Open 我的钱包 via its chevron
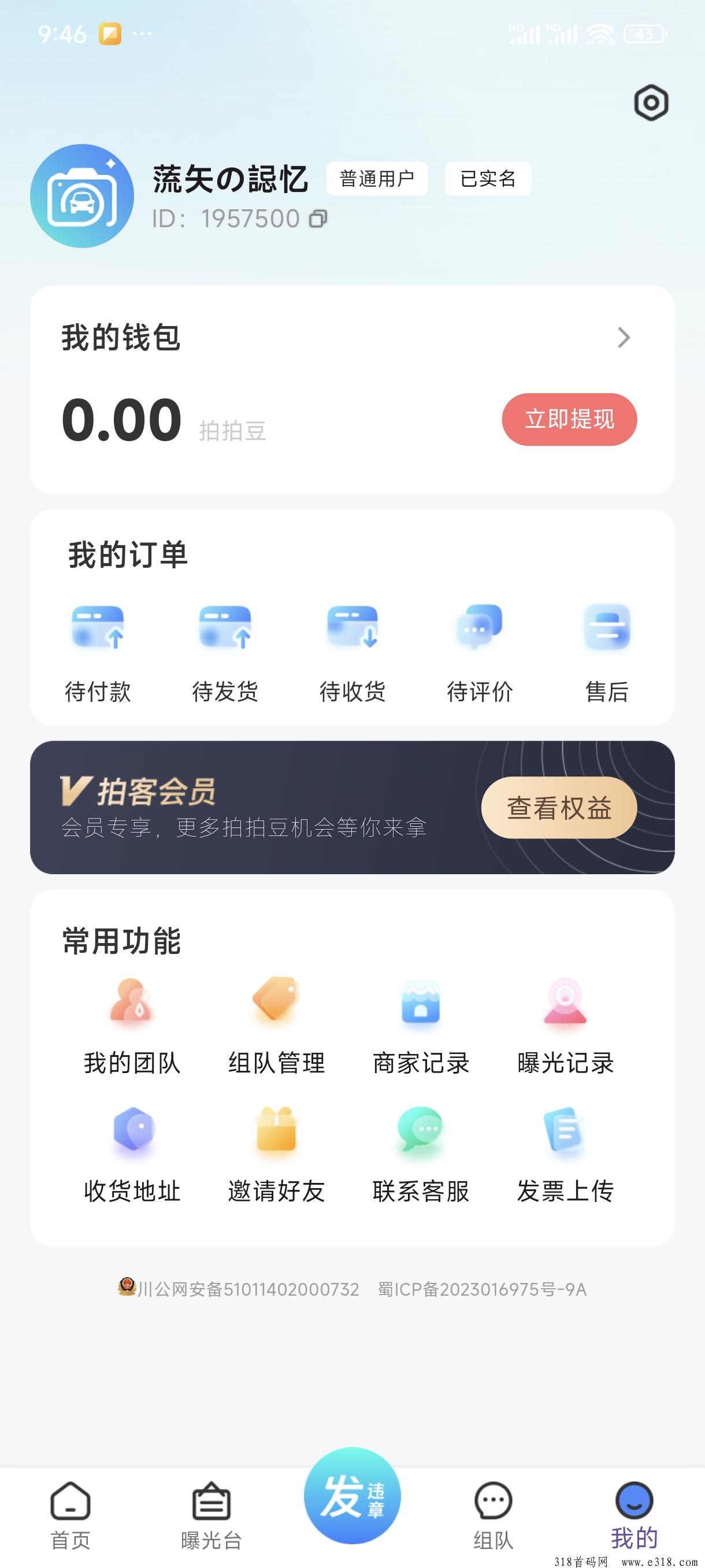The image size is (705, 1568). click(x=624, y=337)
